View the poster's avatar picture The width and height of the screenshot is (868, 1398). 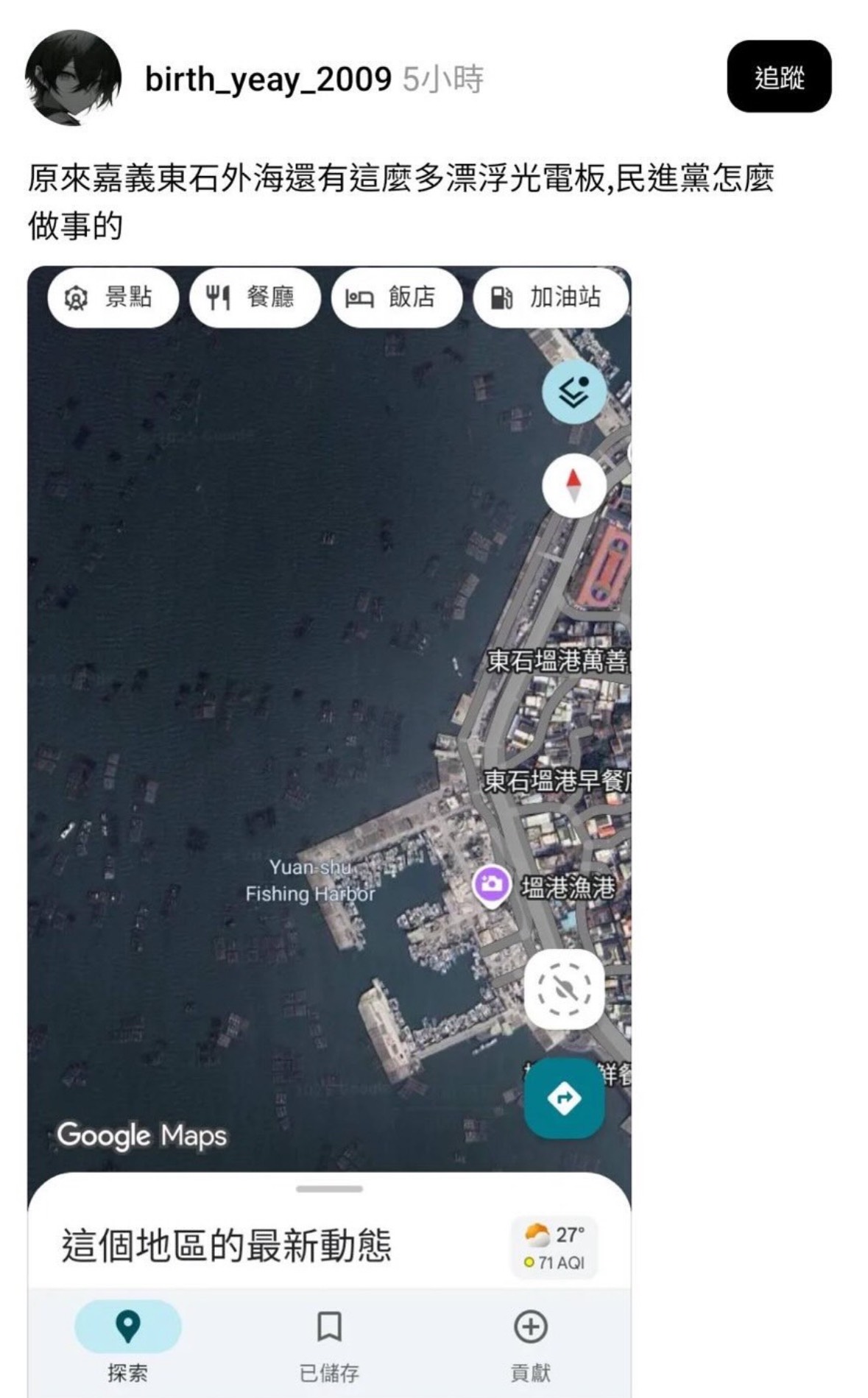[x=73, y=77]
